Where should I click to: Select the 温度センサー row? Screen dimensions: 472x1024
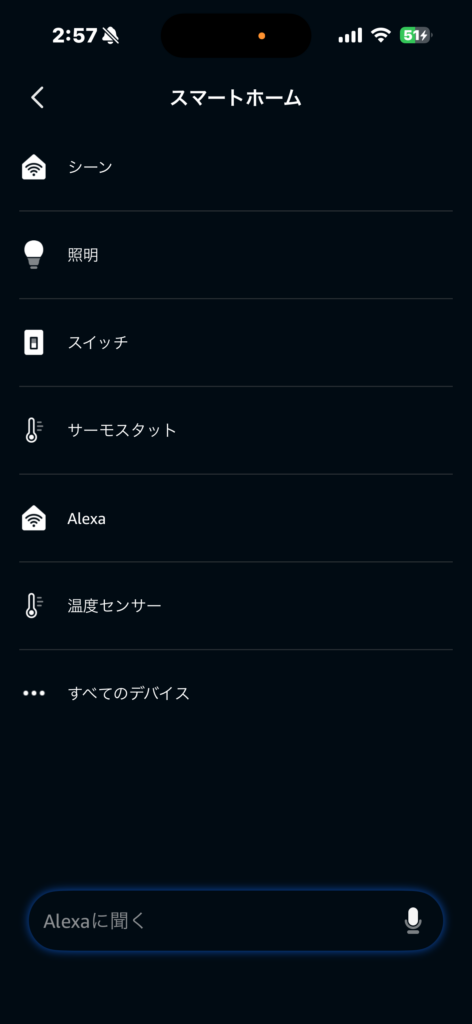click(x=236, y=606)
